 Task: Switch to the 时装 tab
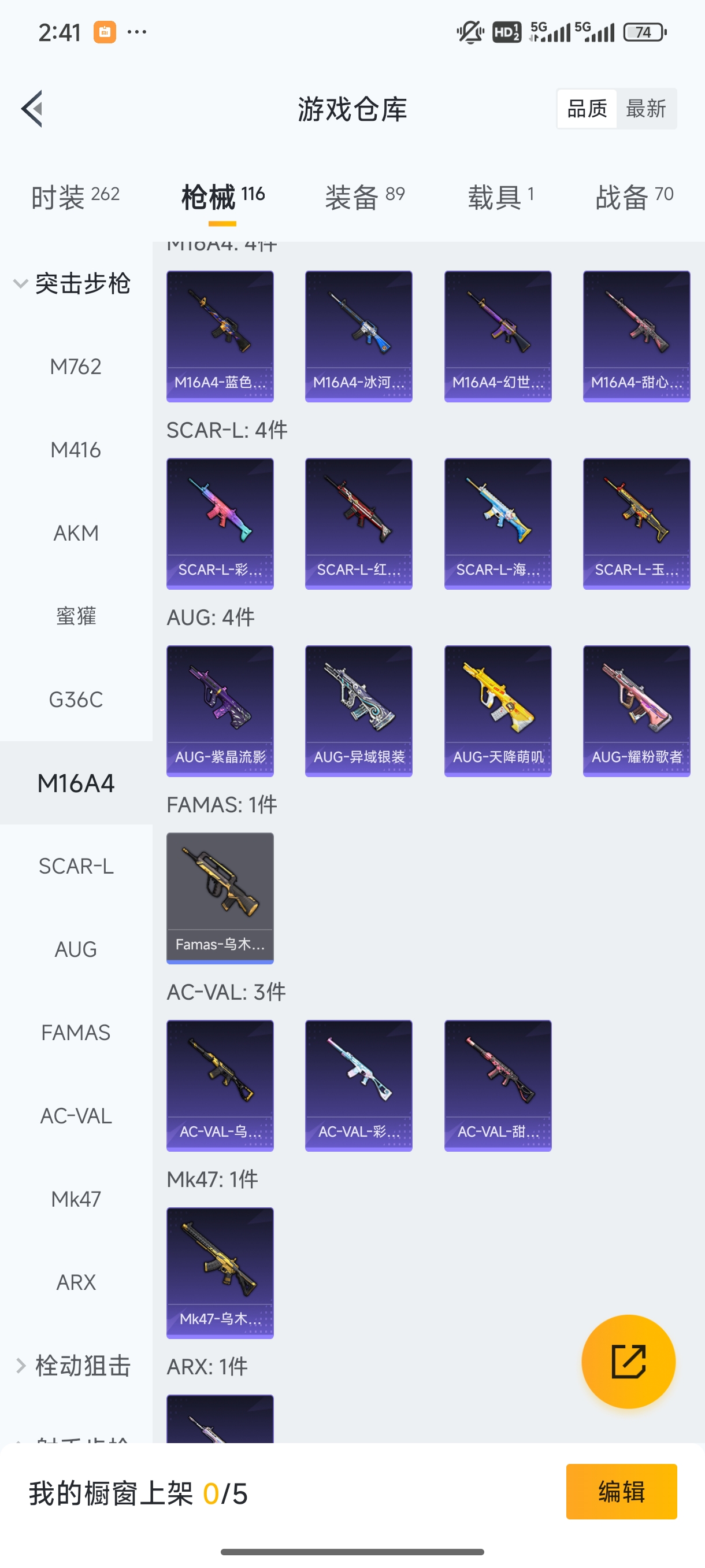click(75, 197)
